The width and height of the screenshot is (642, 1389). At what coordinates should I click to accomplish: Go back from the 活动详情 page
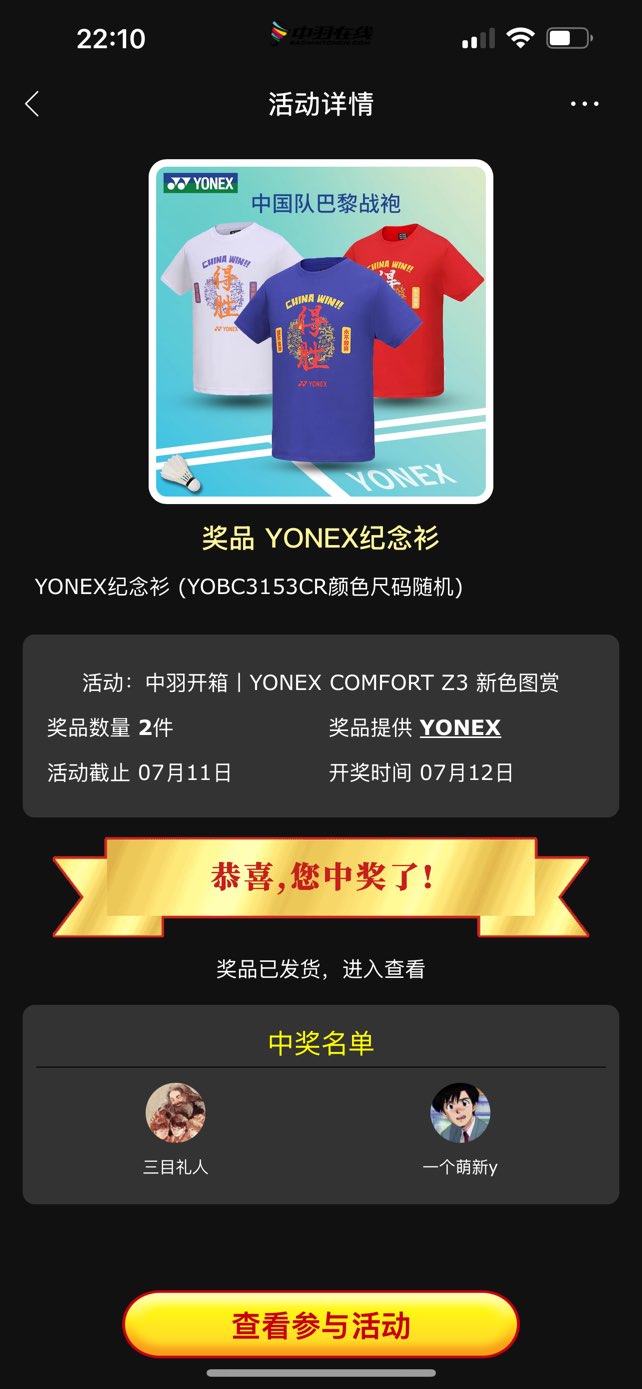(32, 104)
